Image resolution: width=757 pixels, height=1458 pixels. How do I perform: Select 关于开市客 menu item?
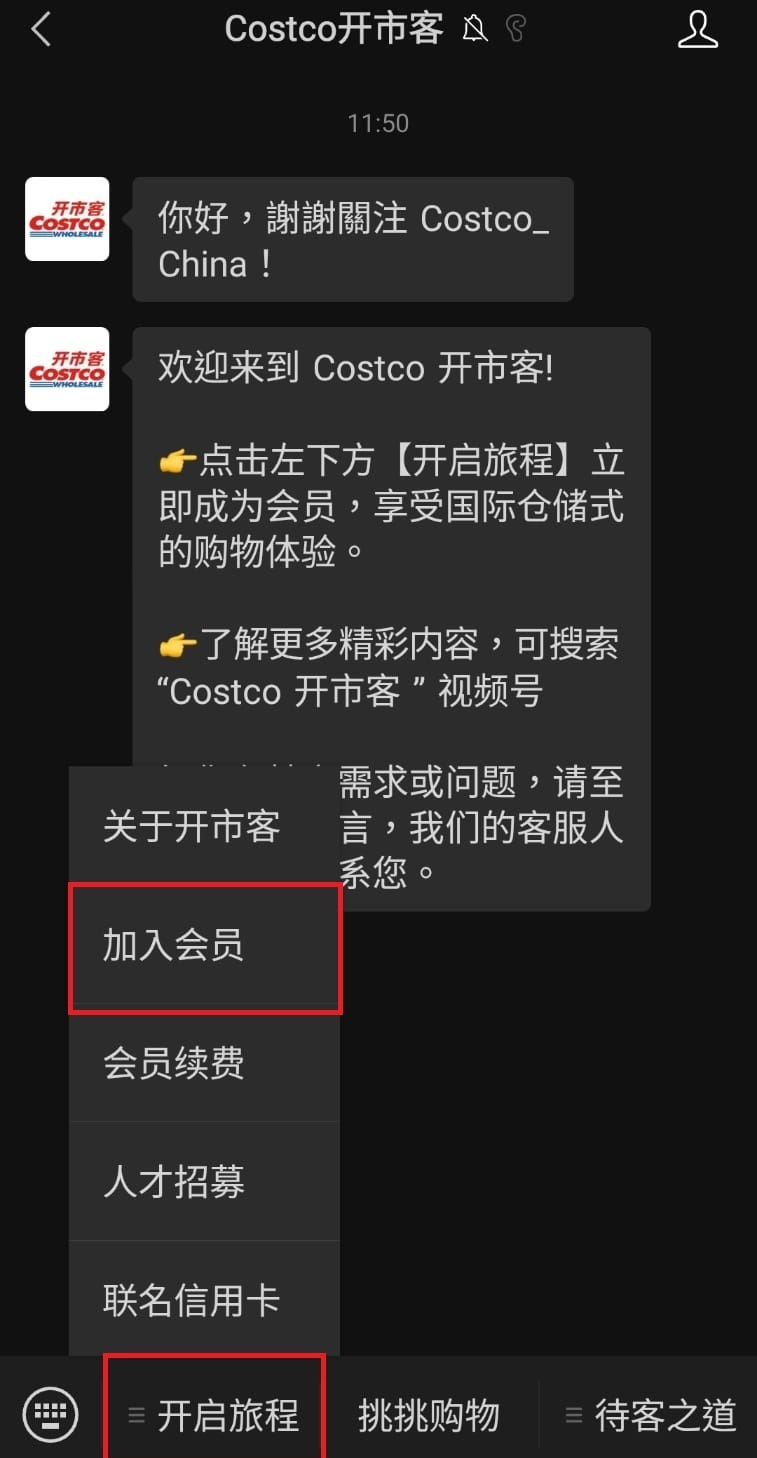[191, 827]
